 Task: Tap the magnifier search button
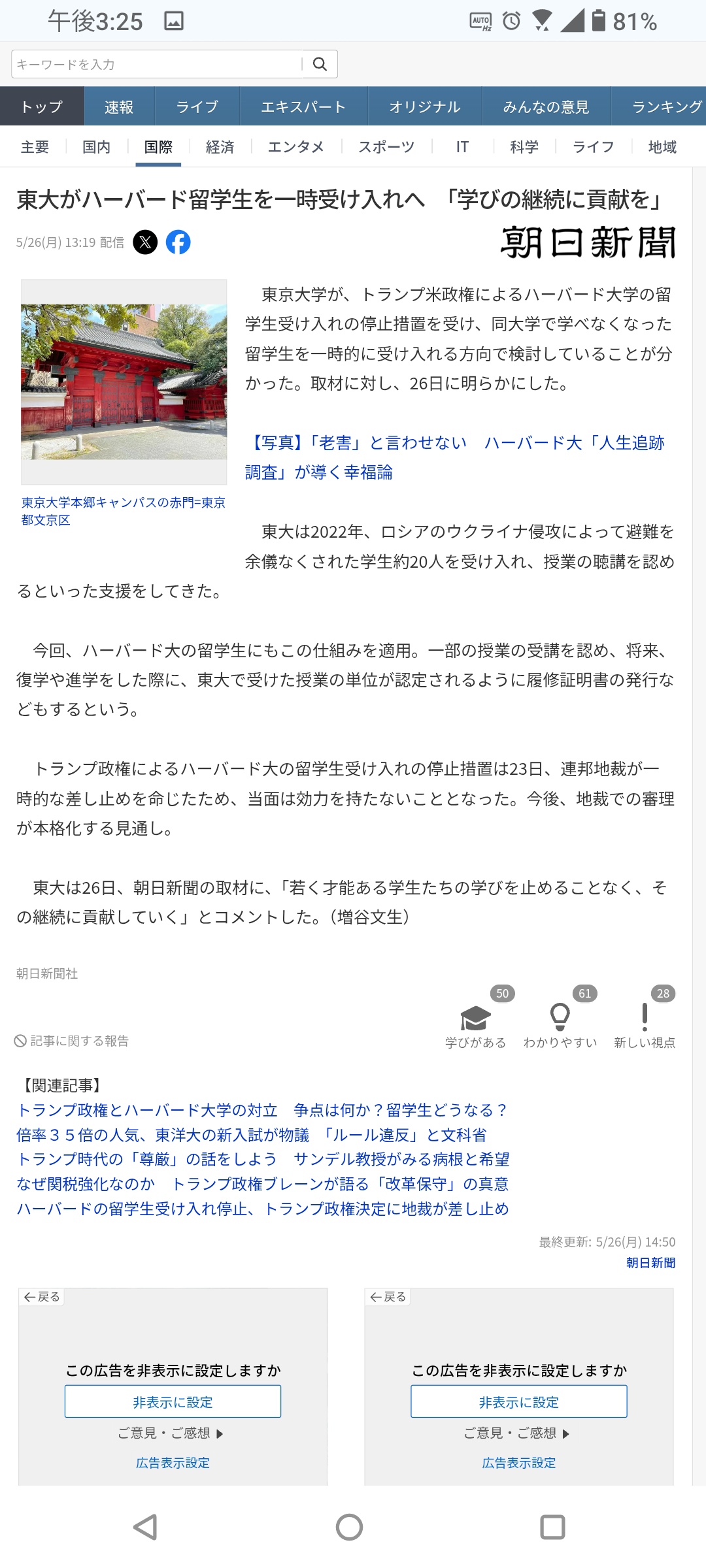[320, 64]
